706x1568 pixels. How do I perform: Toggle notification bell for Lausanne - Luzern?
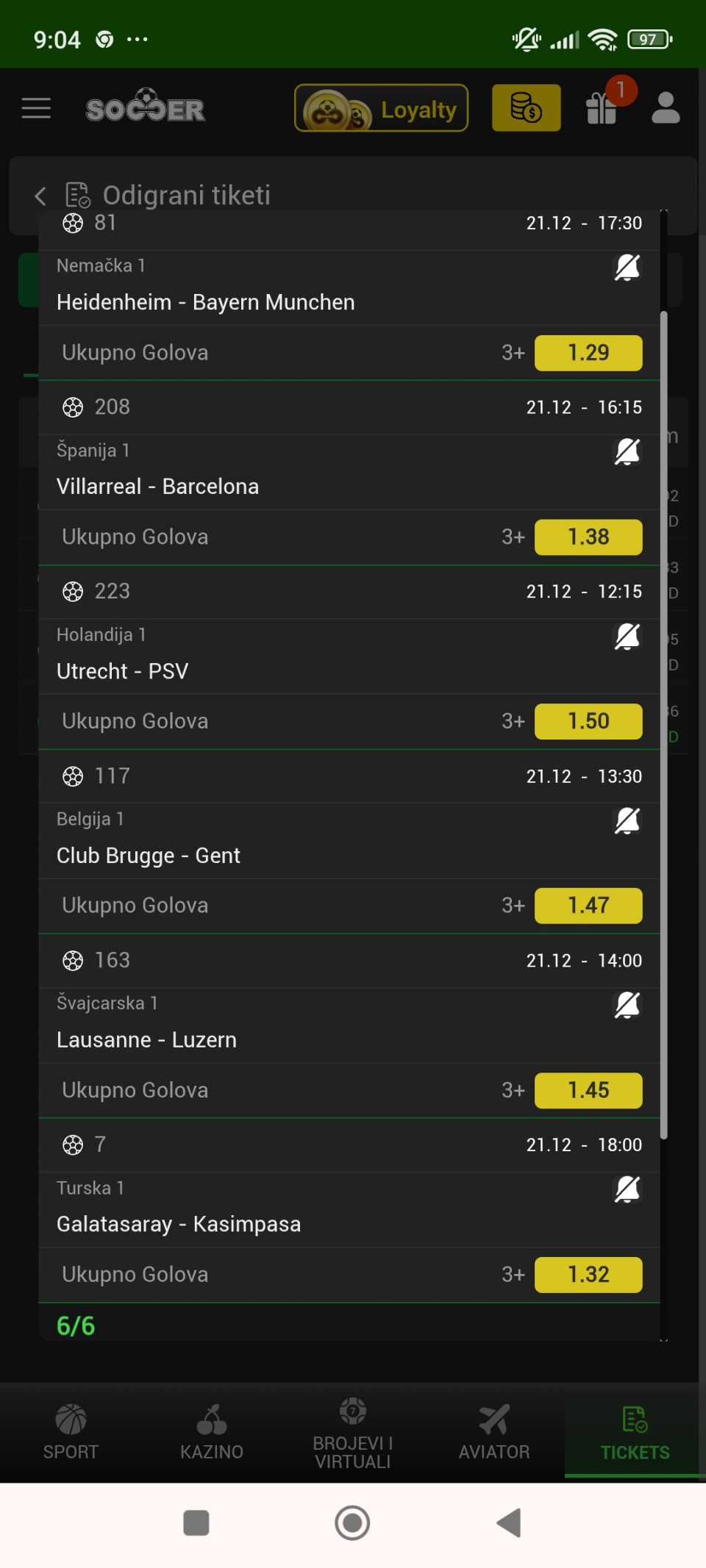coord(627,1004)
